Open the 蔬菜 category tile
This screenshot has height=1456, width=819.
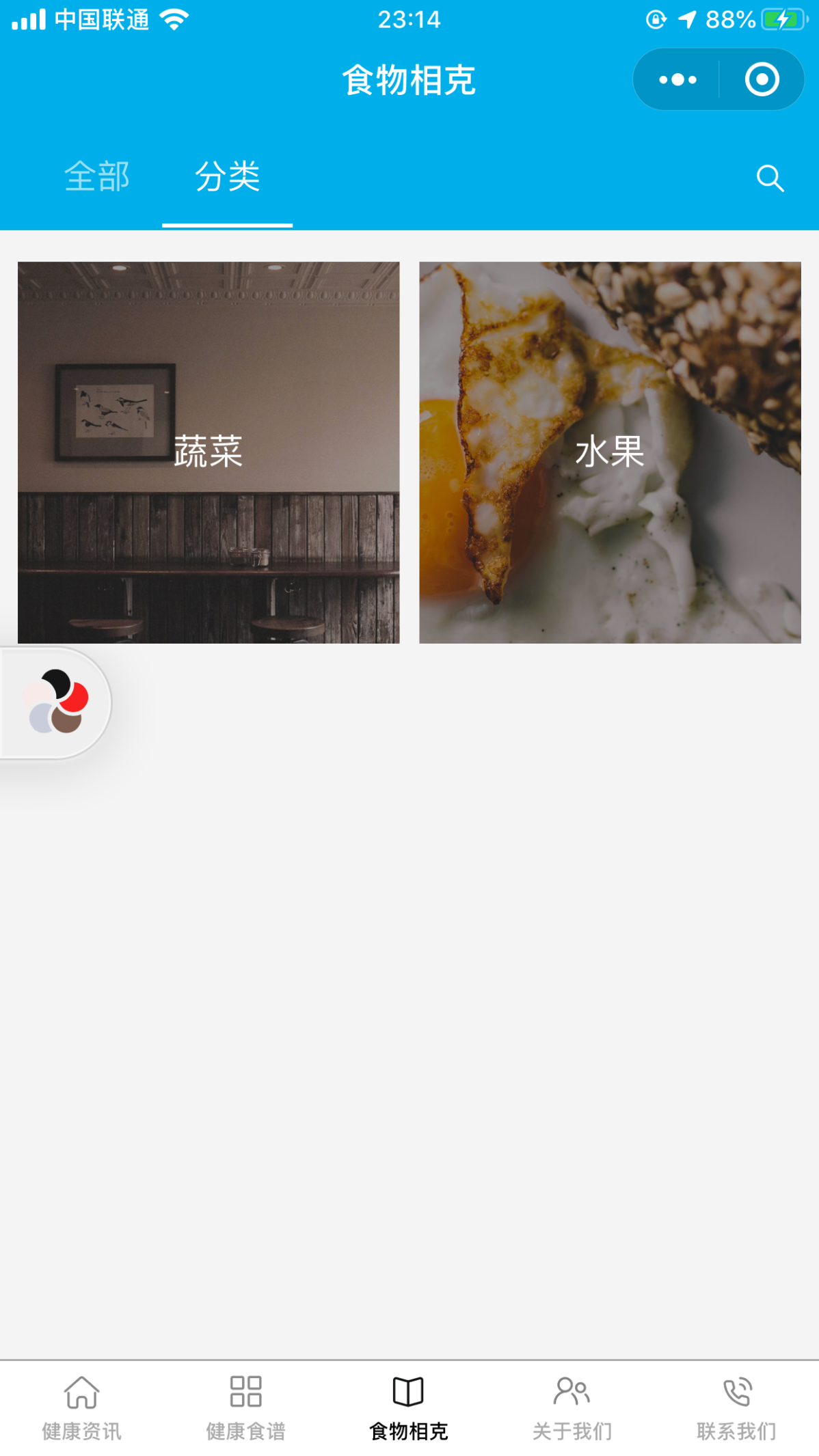pos(209,452)
